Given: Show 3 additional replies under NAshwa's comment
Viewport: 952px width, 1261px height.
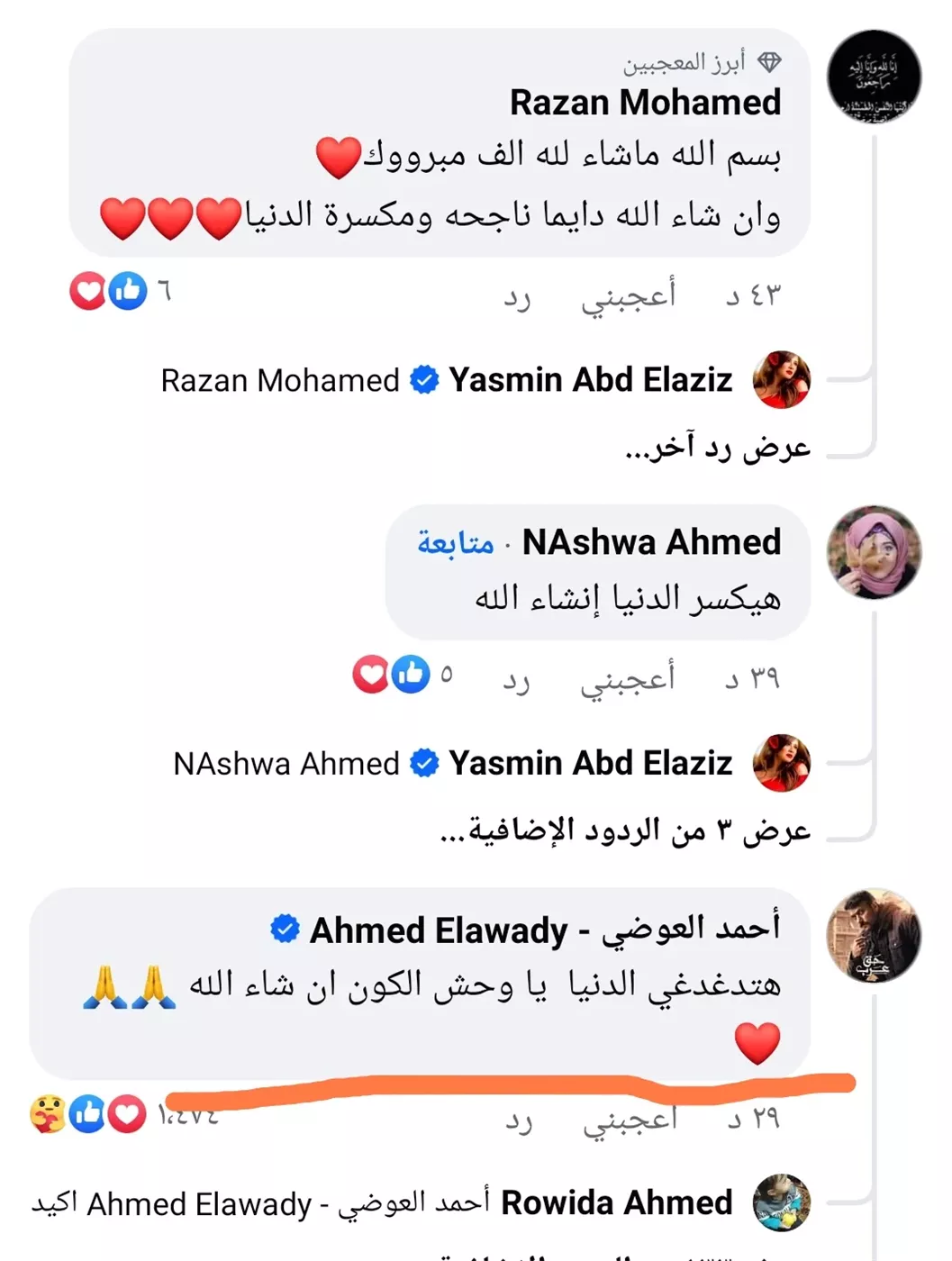Looking at the screenshot, I should [x=625, y=830].
